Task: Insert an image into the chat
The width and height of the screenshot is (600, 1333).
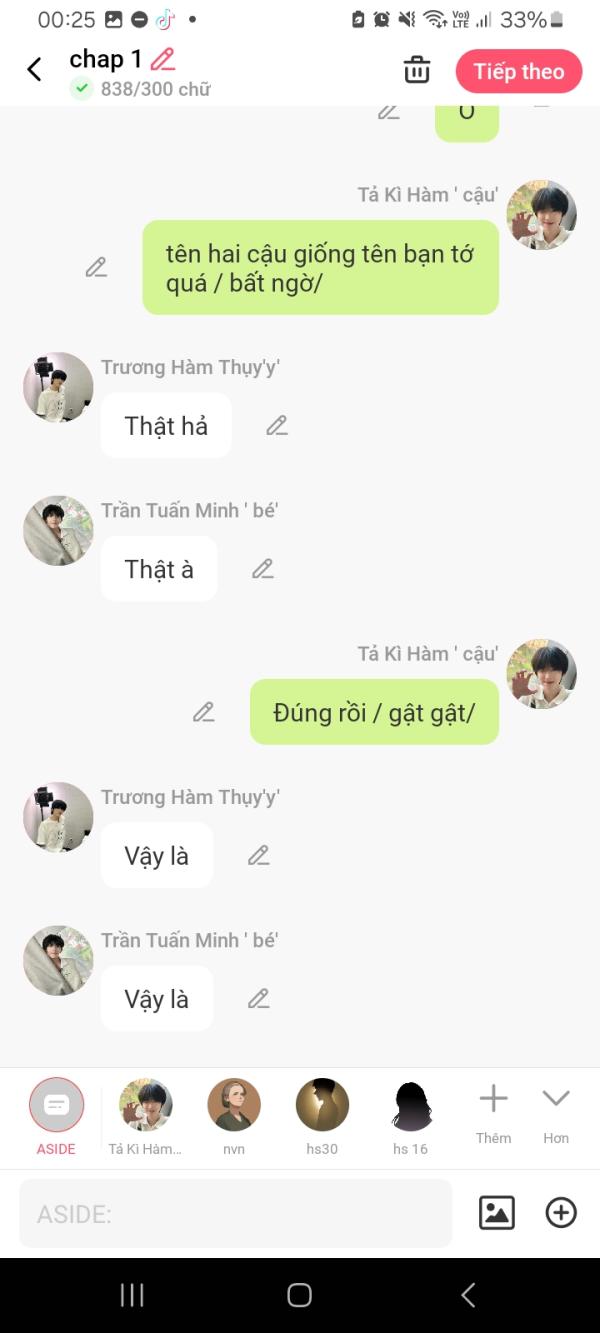Action: point(497,1213)
